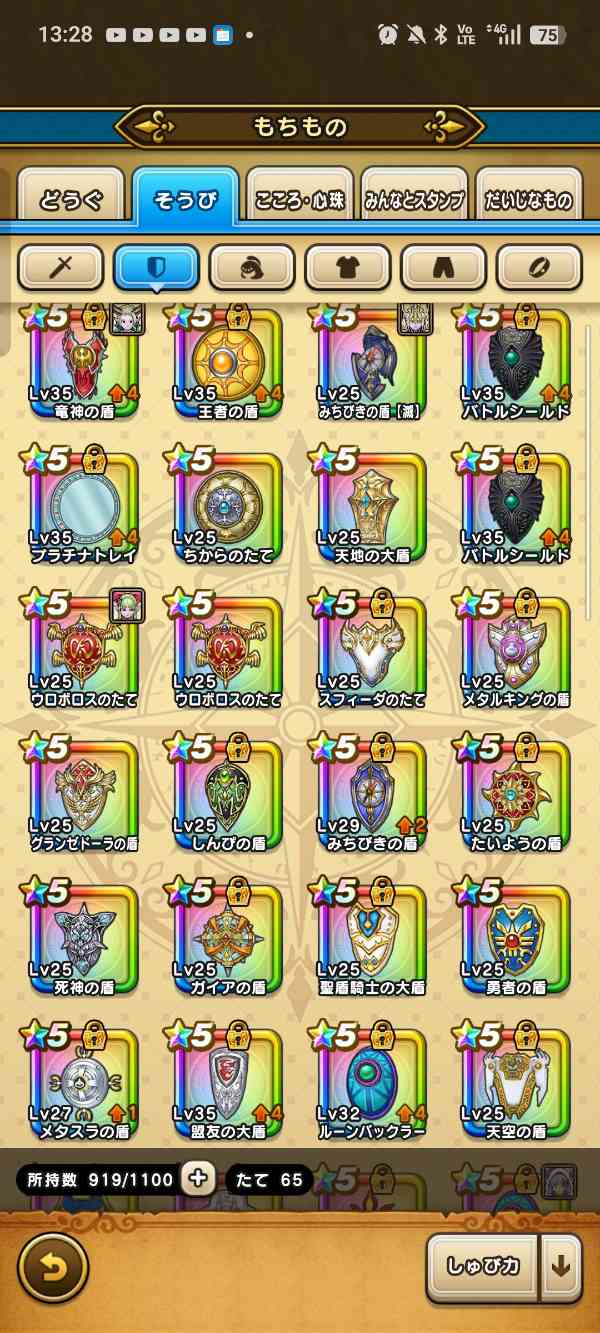600x1333 pixels.
Task: Select 勇者の盾 shield
Action: click(516, 940)
